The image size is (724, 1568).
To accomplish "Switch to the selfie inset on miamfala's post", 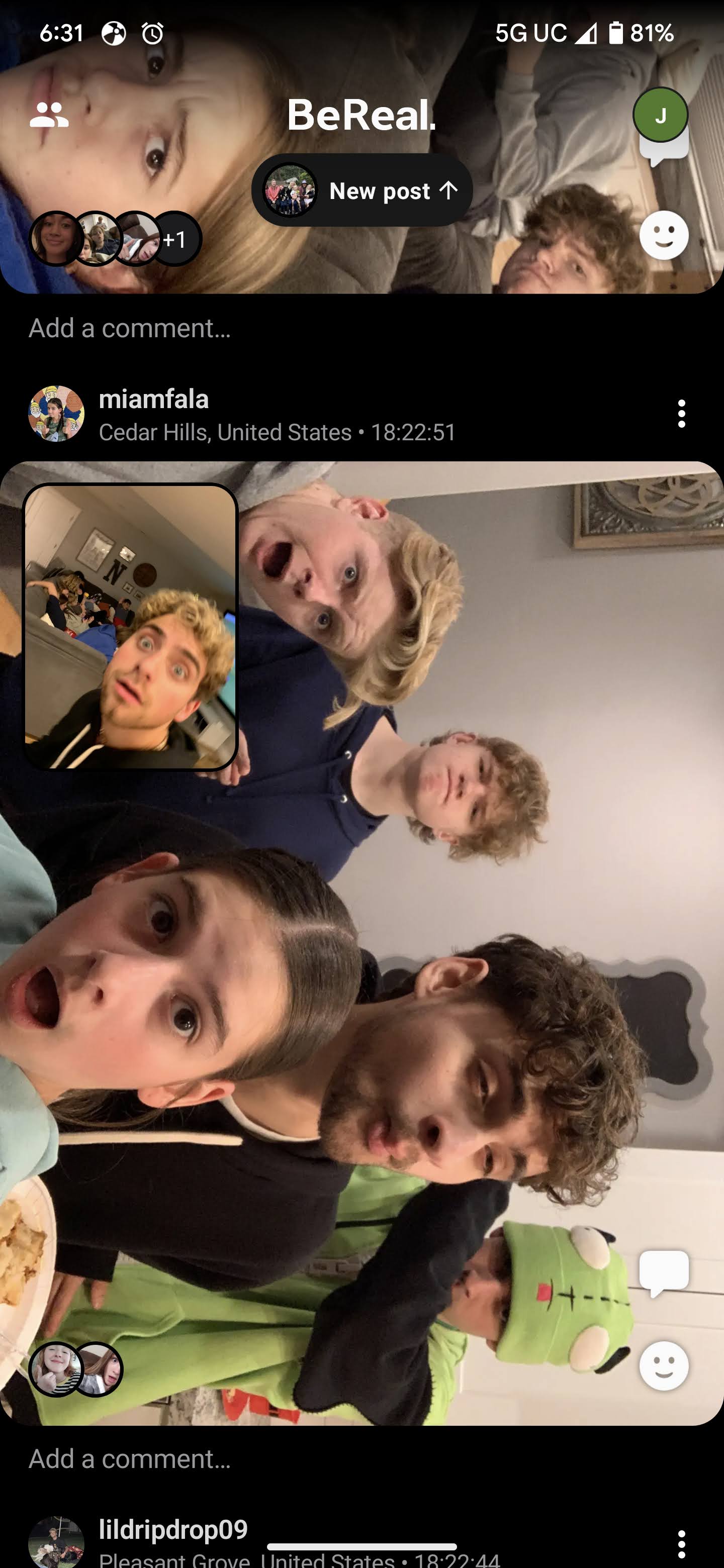I will tap(130, 626).
